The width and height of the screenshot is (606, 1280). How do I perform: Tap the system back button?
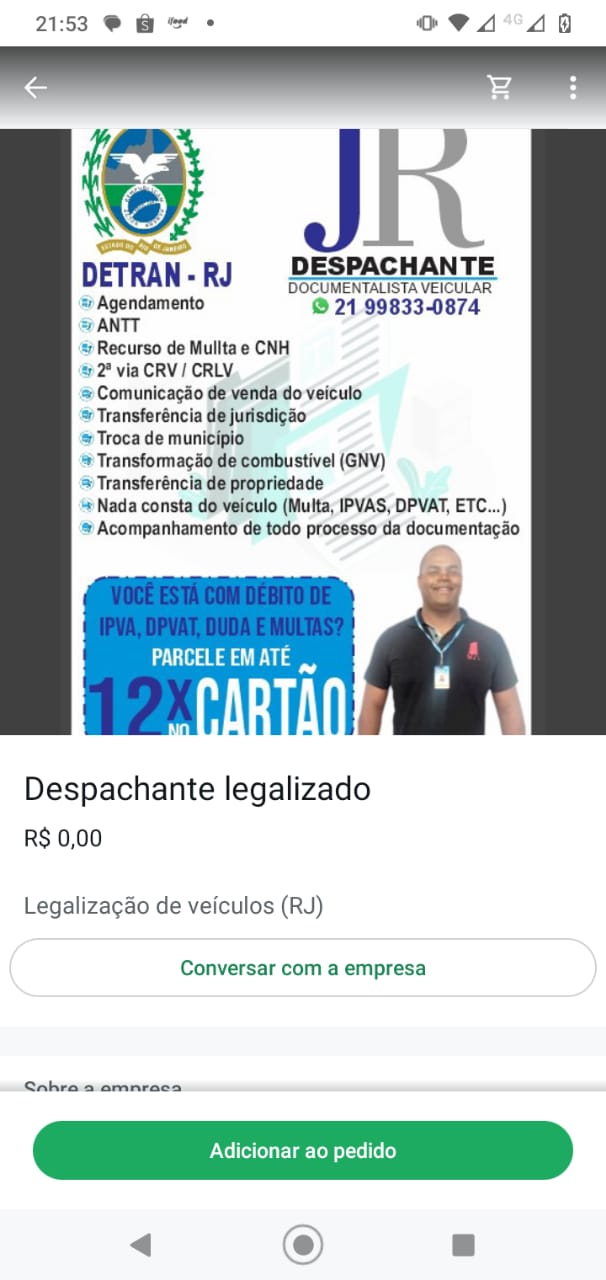pyautogui.click(x=141, y=1244)
